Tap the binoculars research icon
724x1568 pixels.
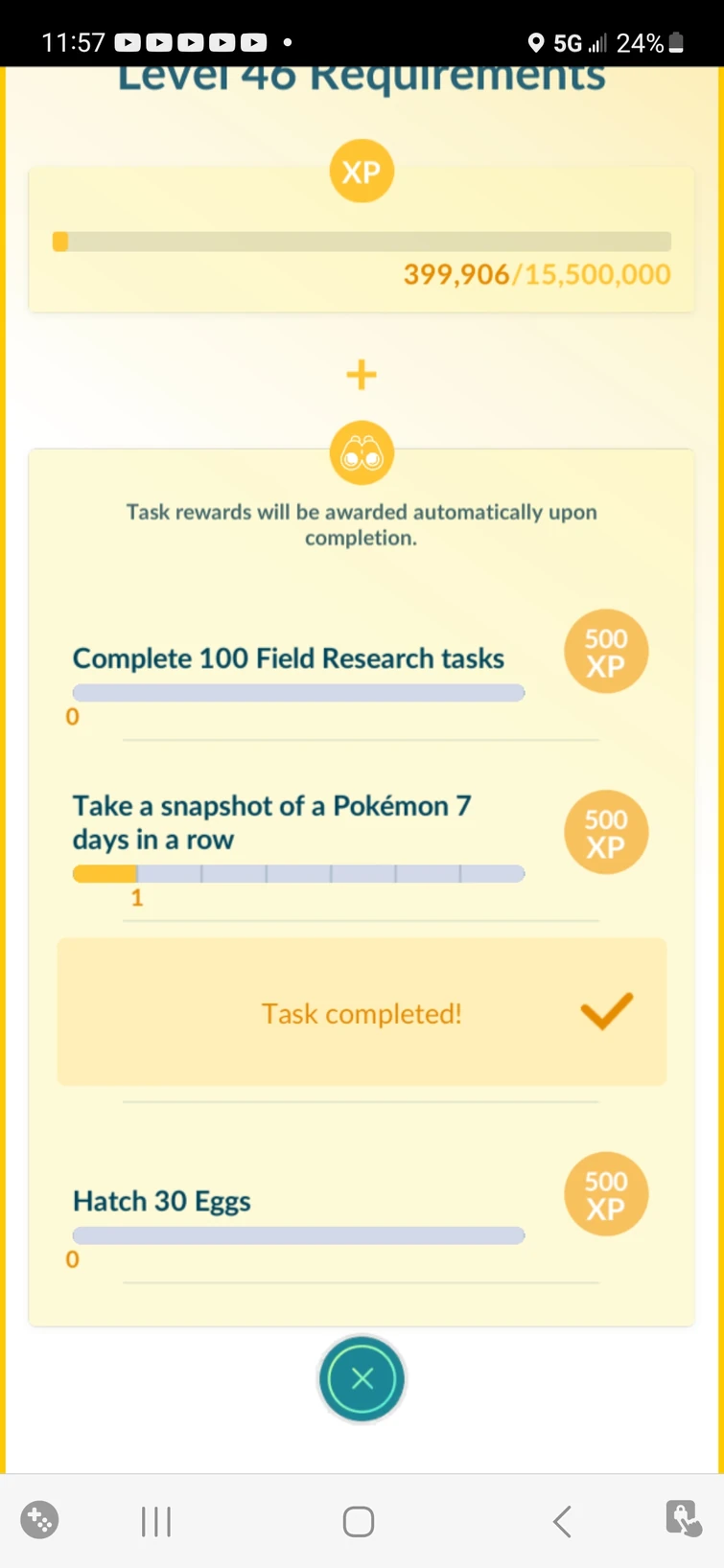[362, 452]
